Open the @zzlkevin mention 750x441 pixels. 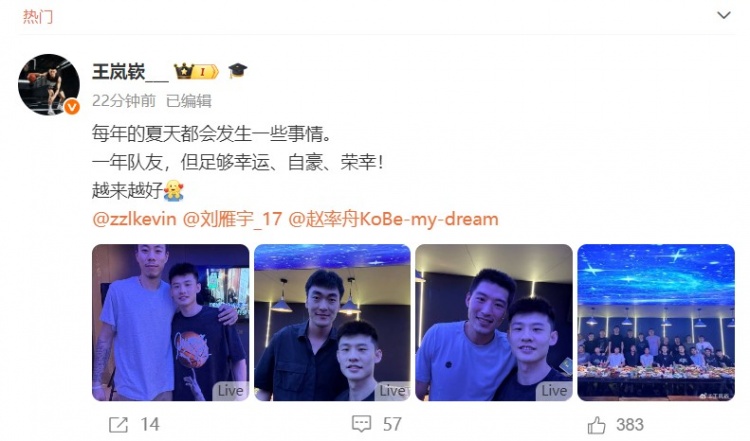click(x=133, y=219)
